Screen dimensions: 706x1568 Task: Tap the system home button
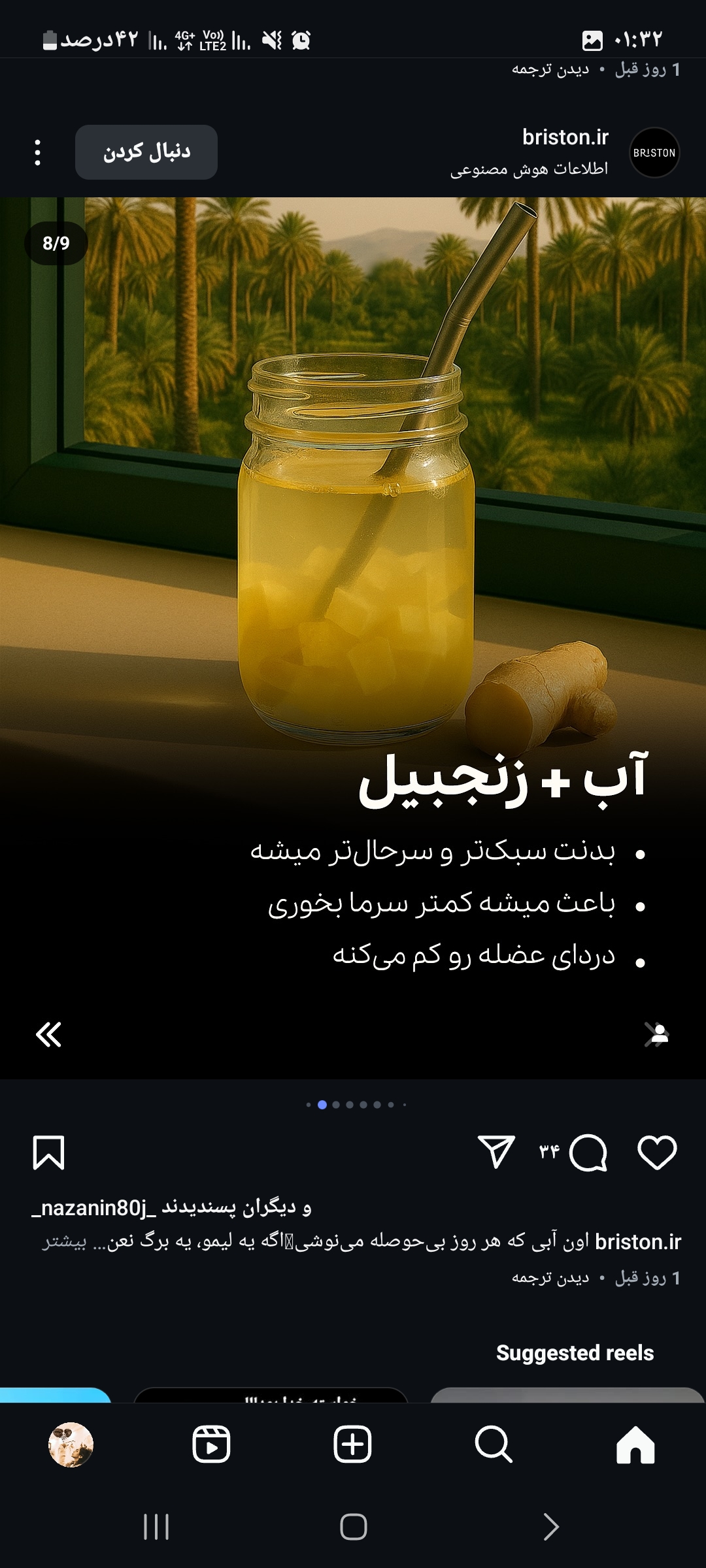click(x=353, y=1527)
